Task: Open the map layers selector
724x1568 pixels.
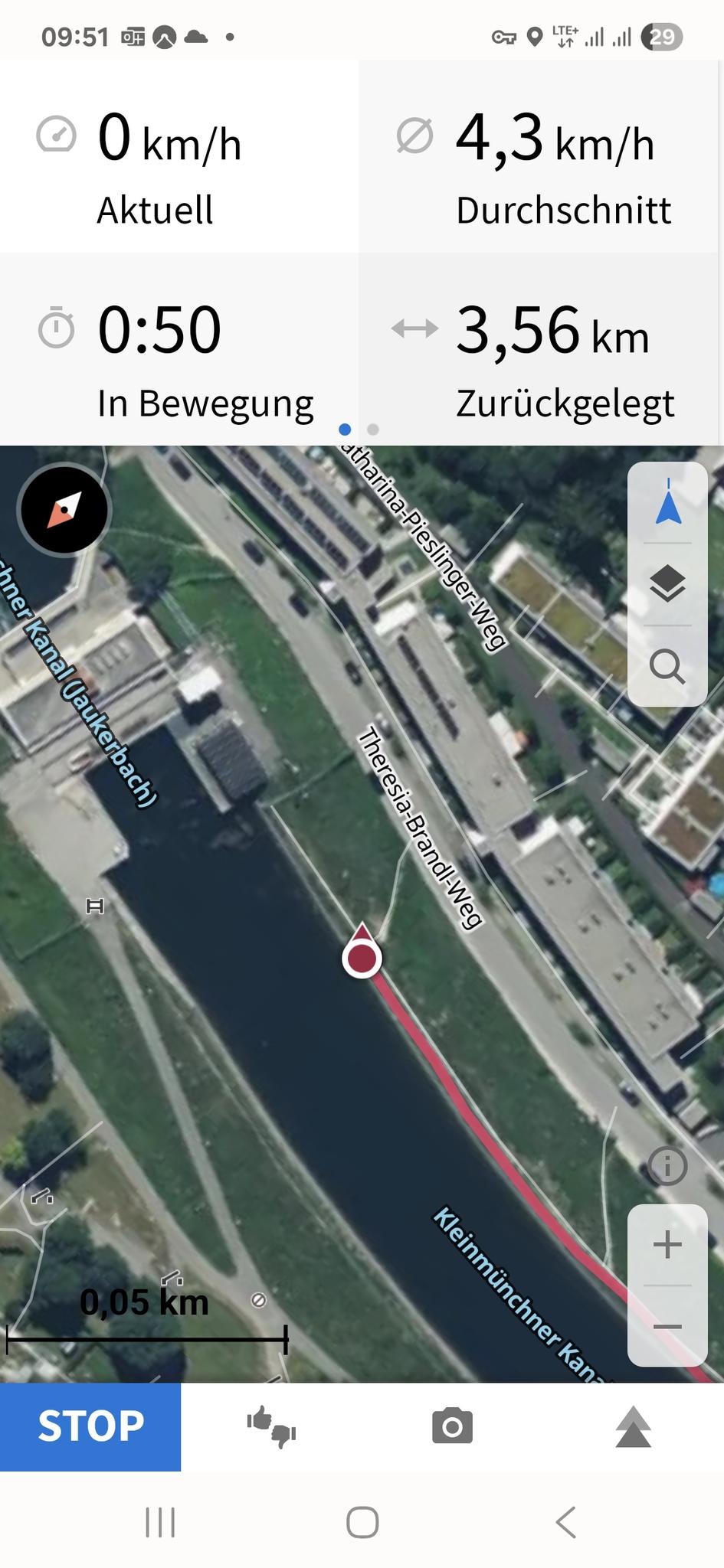Action: pos(667,584)
